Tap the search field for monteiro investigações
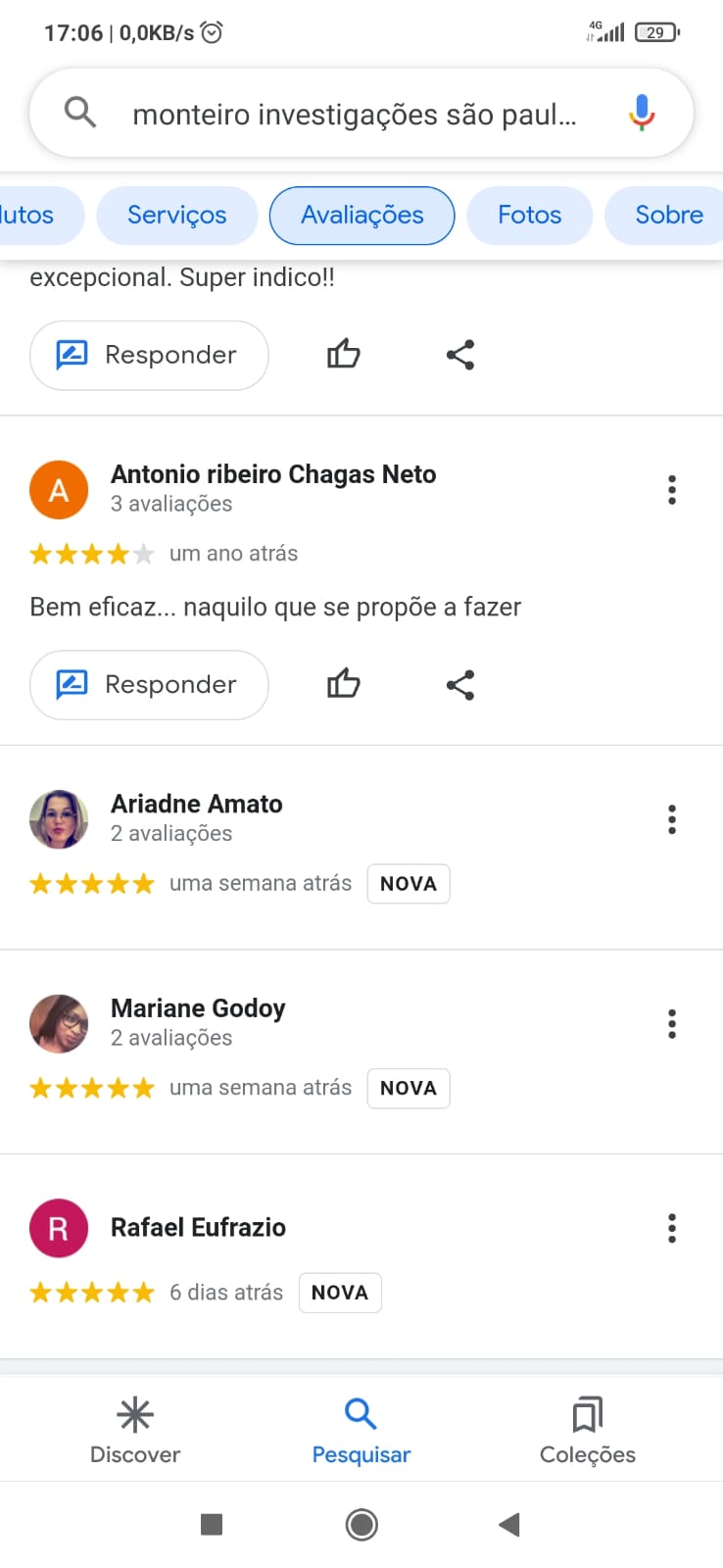Screen dimensions: 723x1568 click(x=353, y=115)
